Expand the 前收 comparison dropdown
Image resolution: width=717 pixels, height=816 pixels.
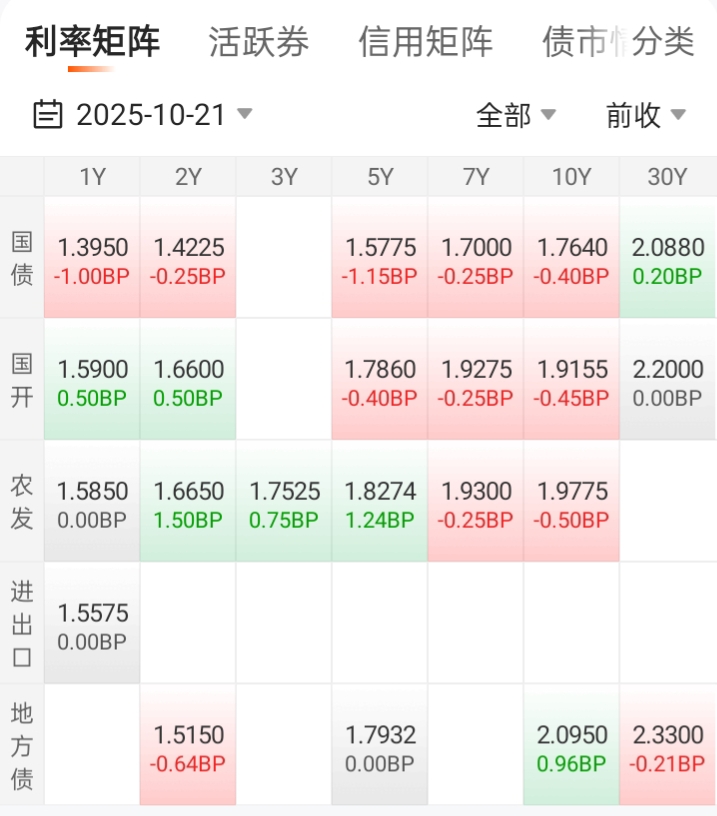pos(645,115)
